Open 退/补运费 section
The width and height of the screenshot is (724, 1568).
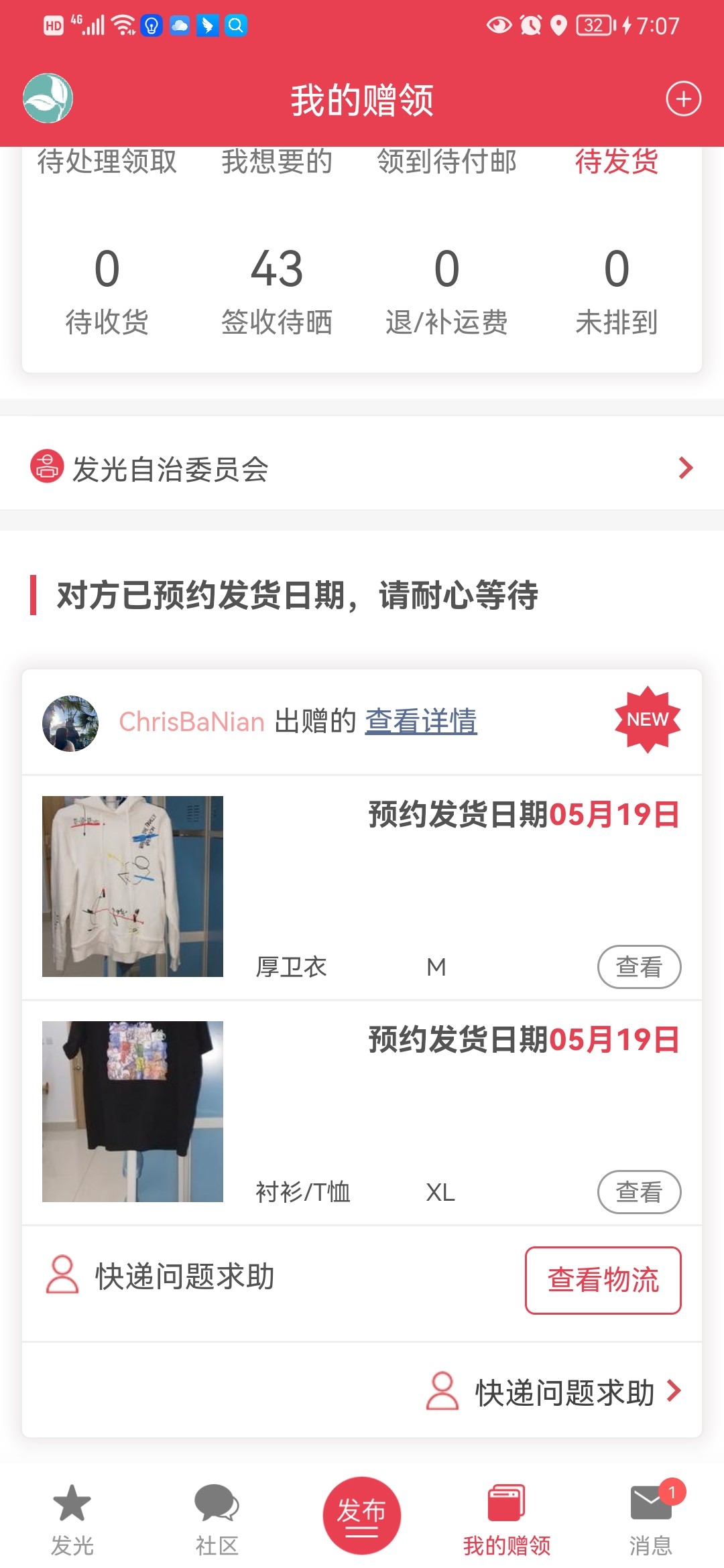(x=446, y=289)
